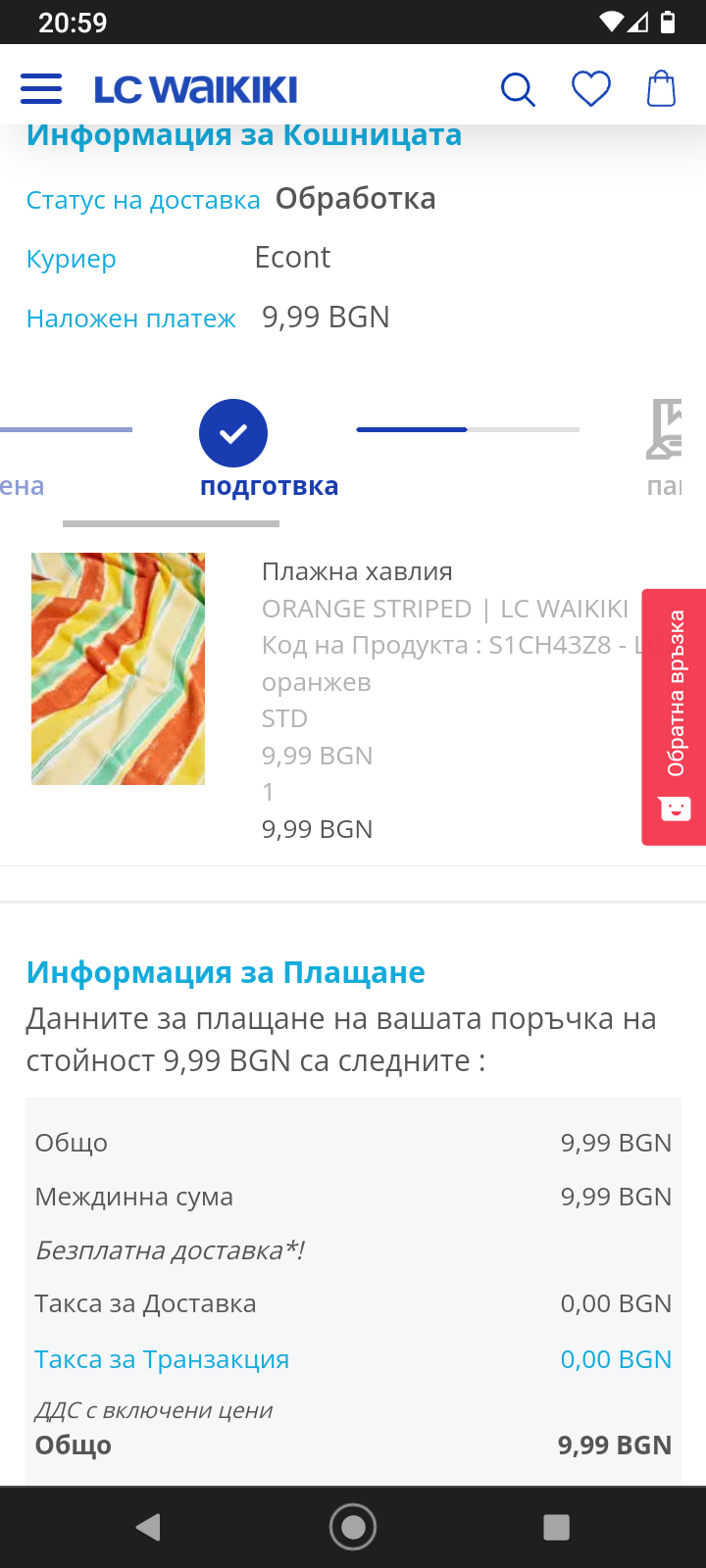Tap the LC Waikiki logo

coord(196,90)
